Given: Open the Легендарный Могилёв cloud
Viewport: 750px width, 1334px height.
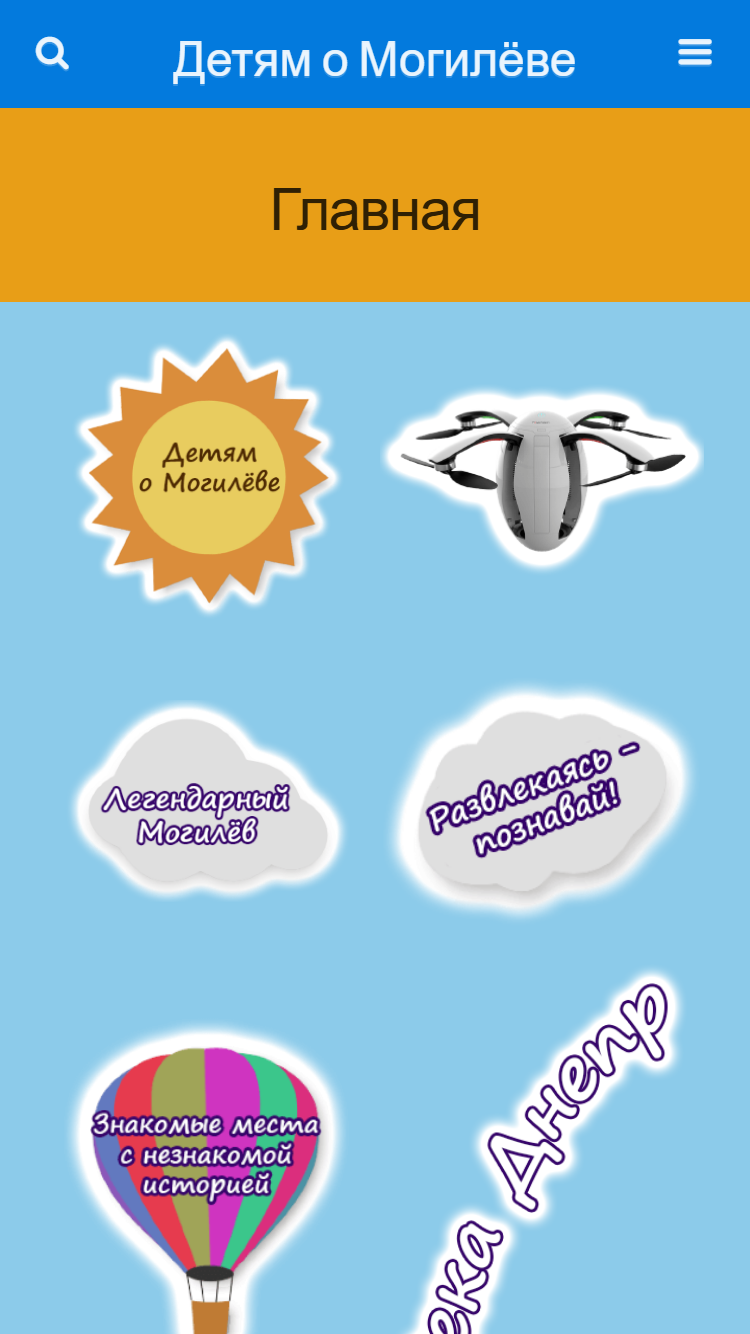Looking at the screenshot, I should pos(207,803).
